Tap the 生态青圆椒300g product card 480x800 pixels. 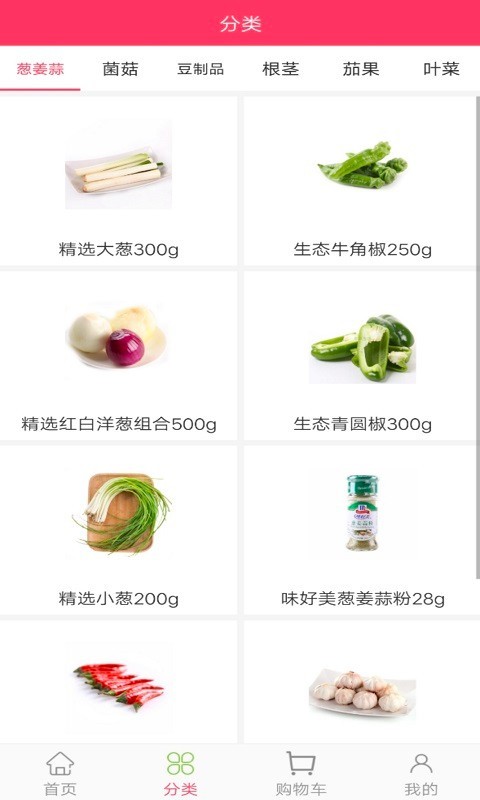coord(360,356)
